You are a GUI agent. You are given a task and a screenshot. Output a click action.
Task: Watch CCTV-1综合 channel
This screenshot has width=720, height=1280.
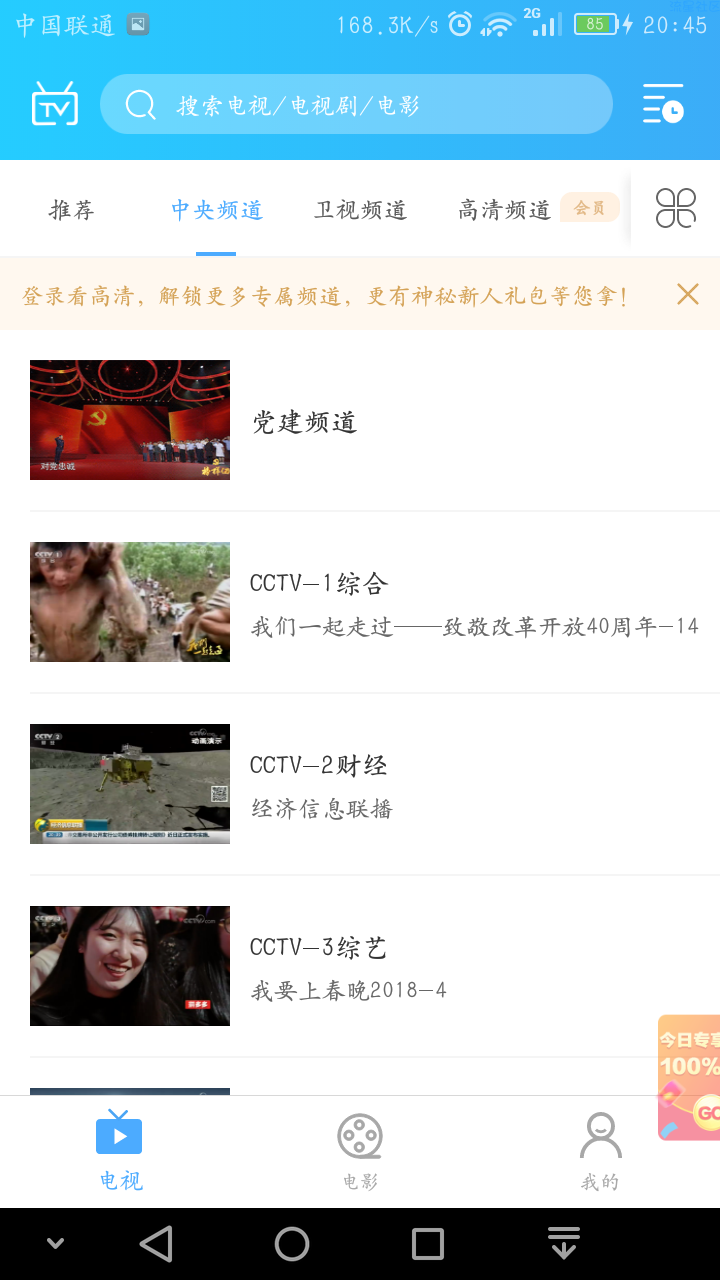(360, 602)
